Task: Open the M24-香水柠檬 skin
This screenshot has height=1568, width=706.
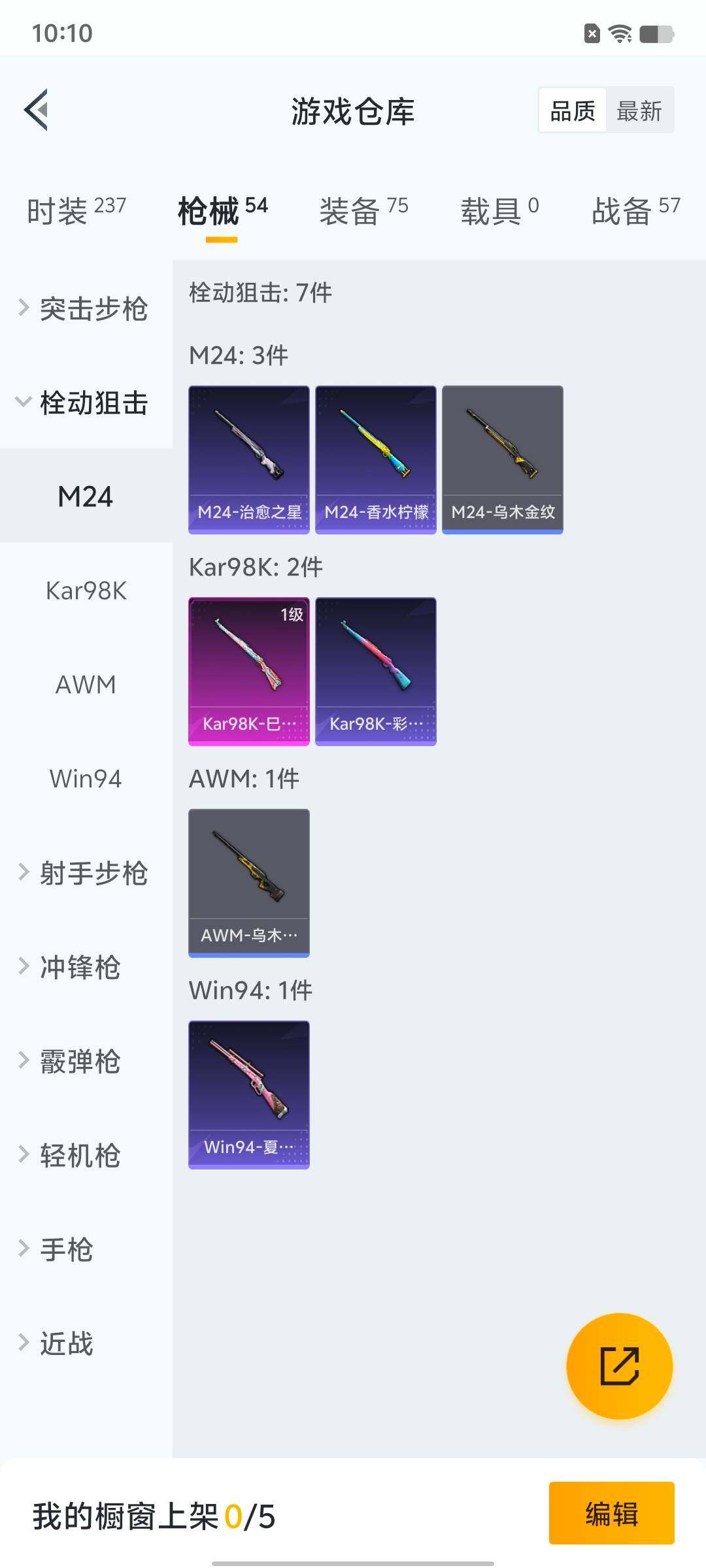Action: pos(376,459)
